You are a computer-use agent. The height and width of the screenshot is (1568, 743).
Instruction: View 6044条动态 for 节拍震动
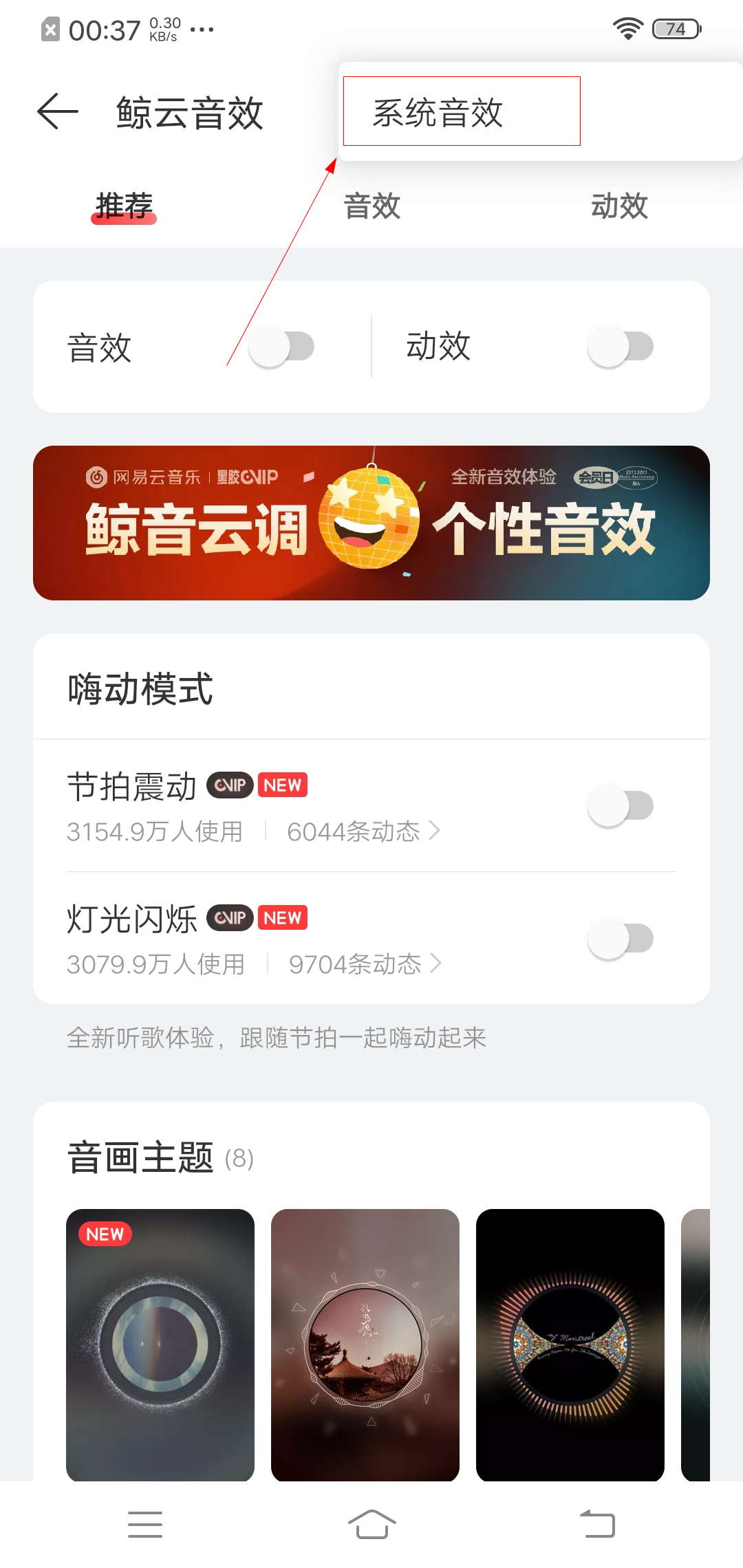click(x=363, y=831)
